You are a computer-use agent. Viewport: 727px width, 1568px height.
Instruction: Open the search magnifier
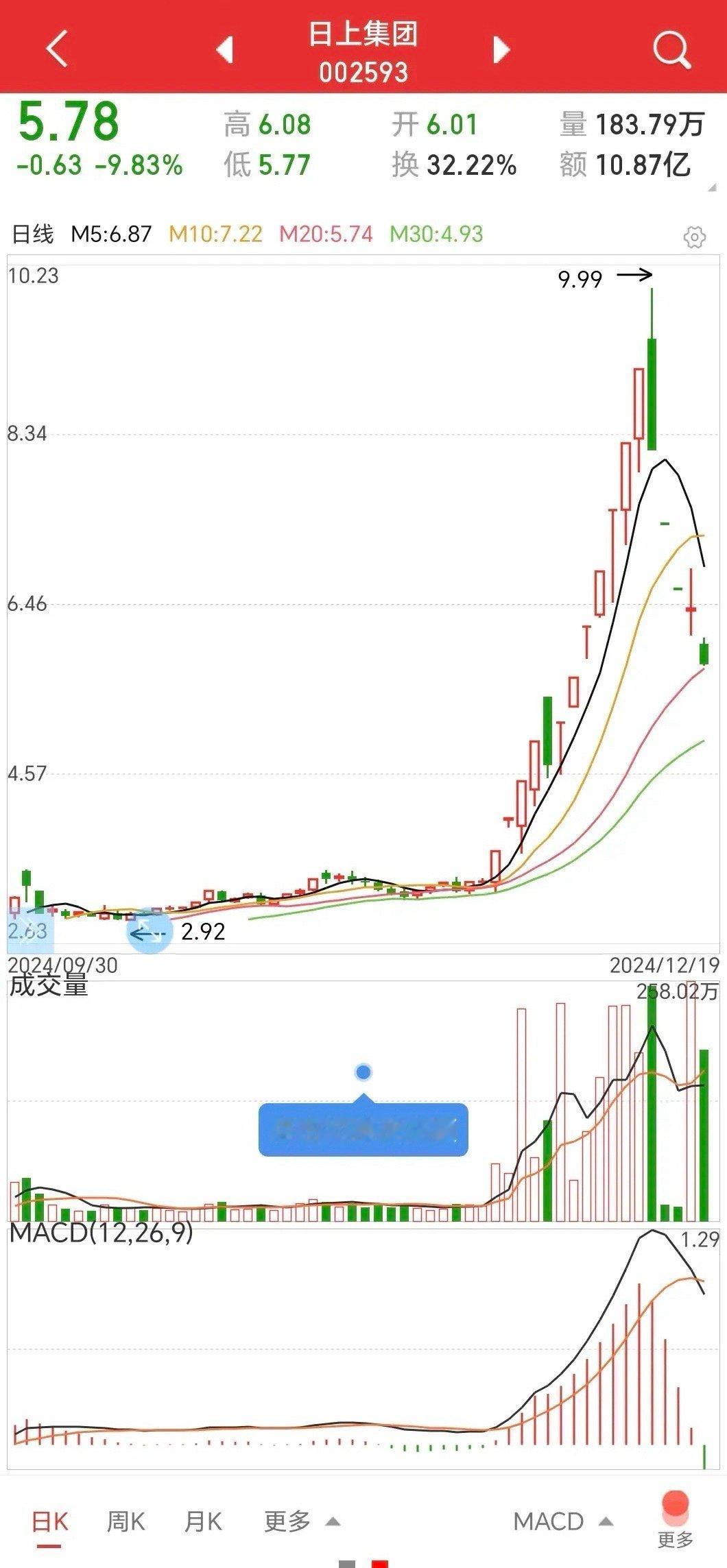click(671, 49)
